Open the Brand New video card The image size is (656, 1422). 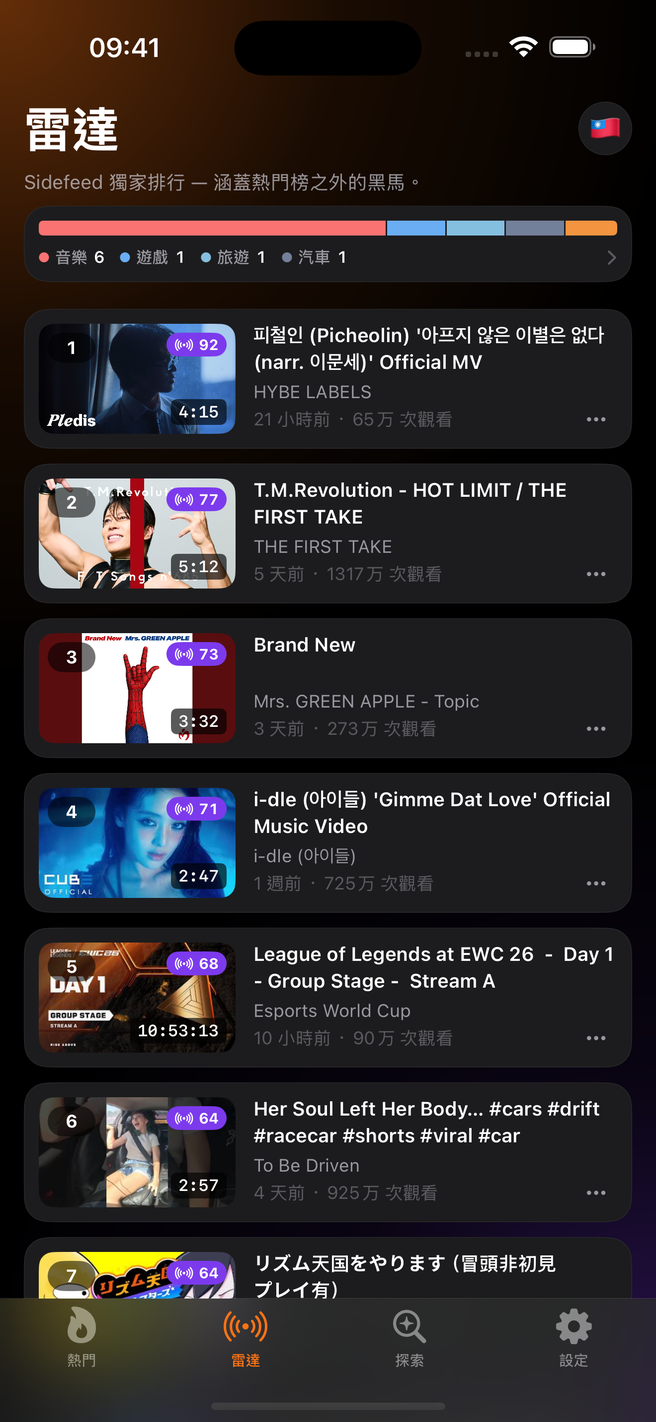coord(328,688)
